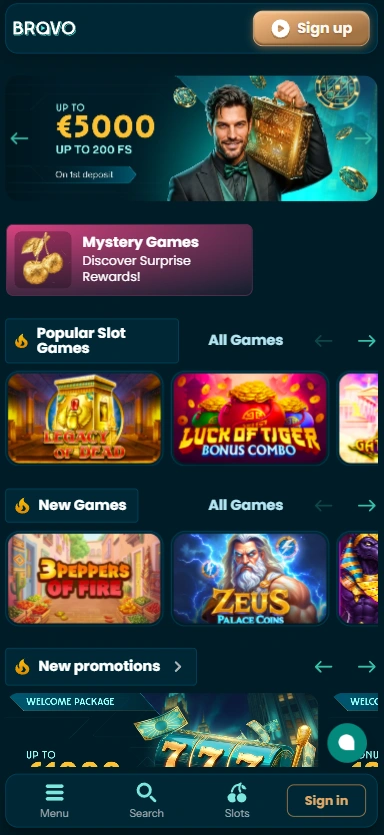The image size is (384, 835).
Task: Open the New promotions section
Action: click(101, 667)
